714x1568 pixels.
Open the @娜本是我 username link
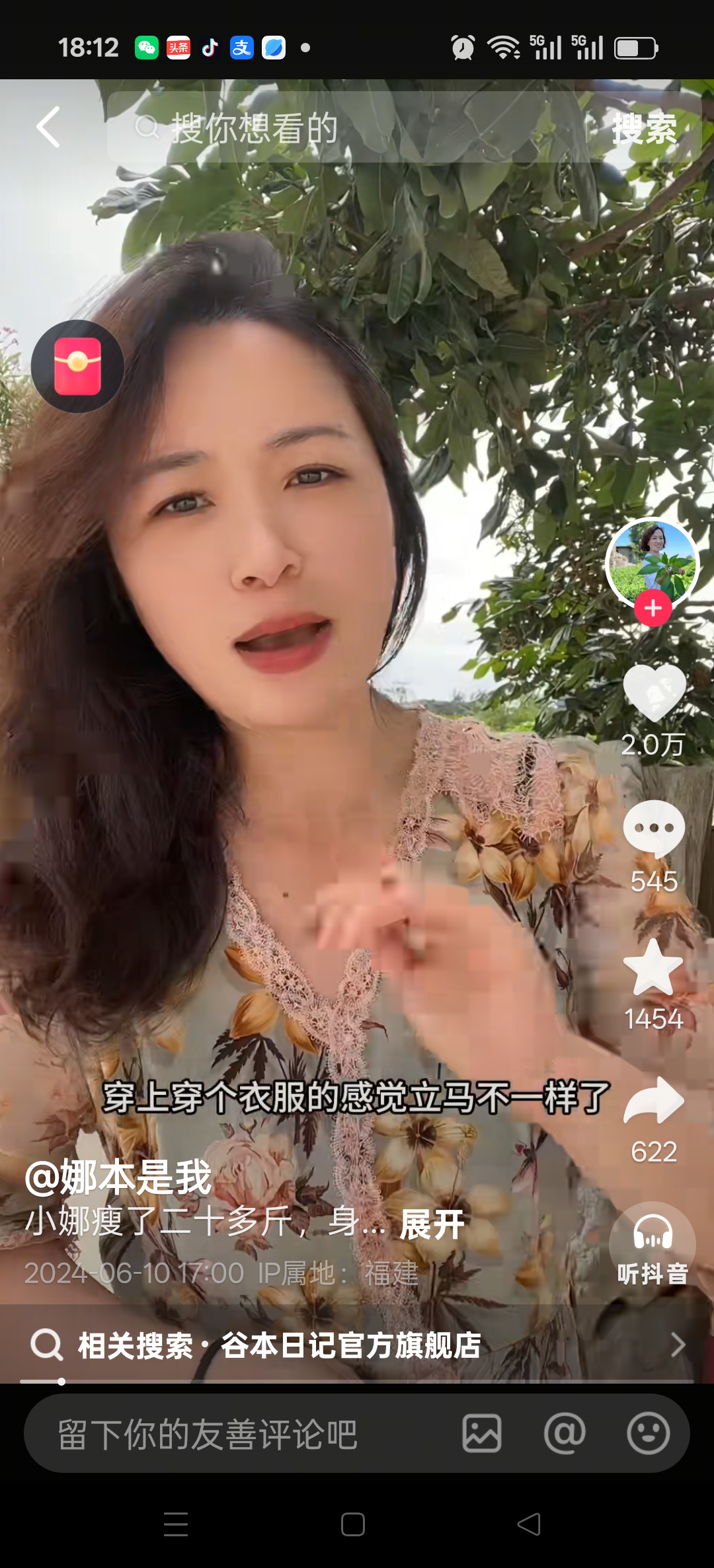pos(119,1178)
